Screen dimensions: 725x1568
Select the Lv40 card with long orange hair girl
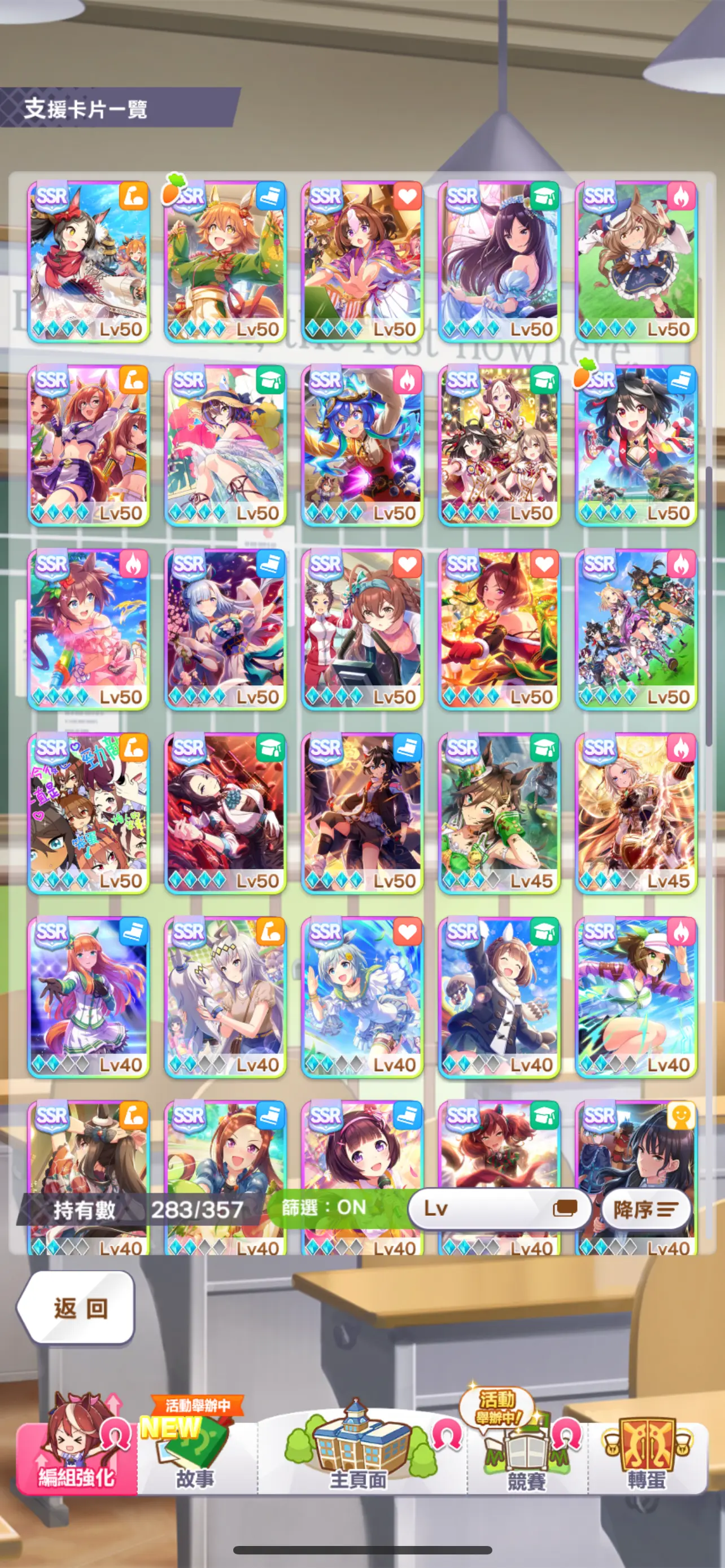coord(89,996)
